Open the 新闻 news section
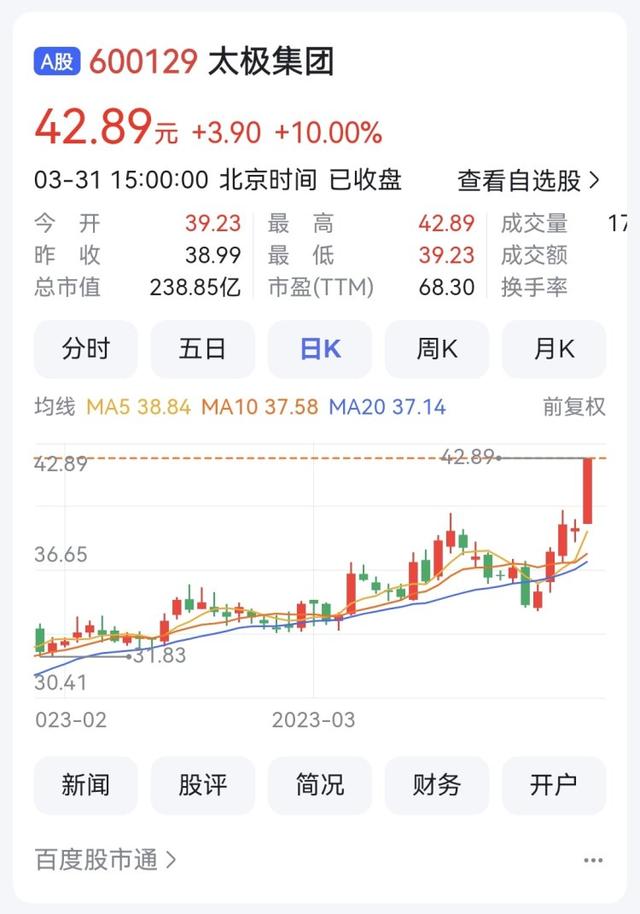This screenshot has height=914, width=640. click(86, 785)
